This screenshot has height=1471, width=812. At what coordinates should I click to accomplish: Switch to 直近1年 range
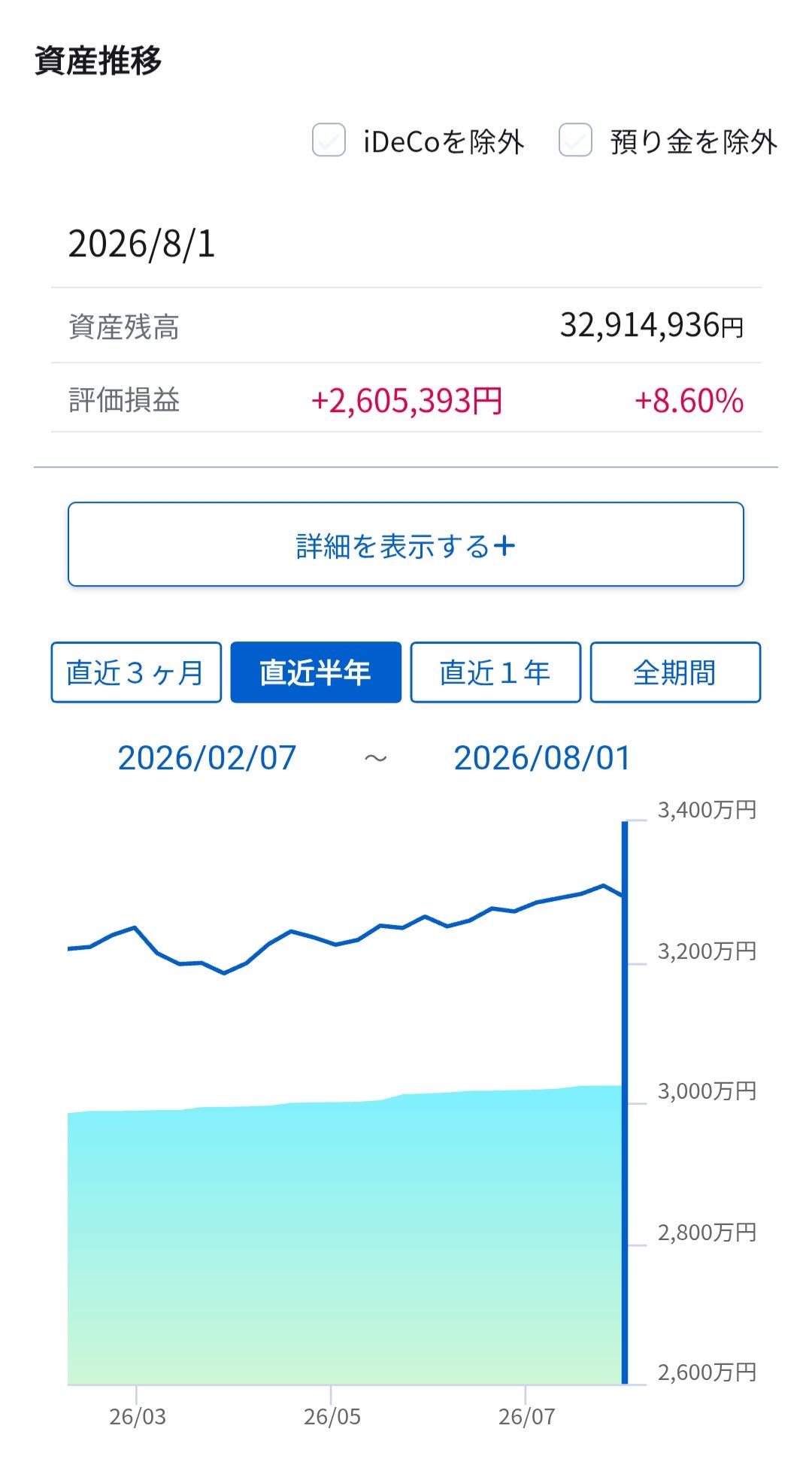pyautogui.click(x=495, y=672)
